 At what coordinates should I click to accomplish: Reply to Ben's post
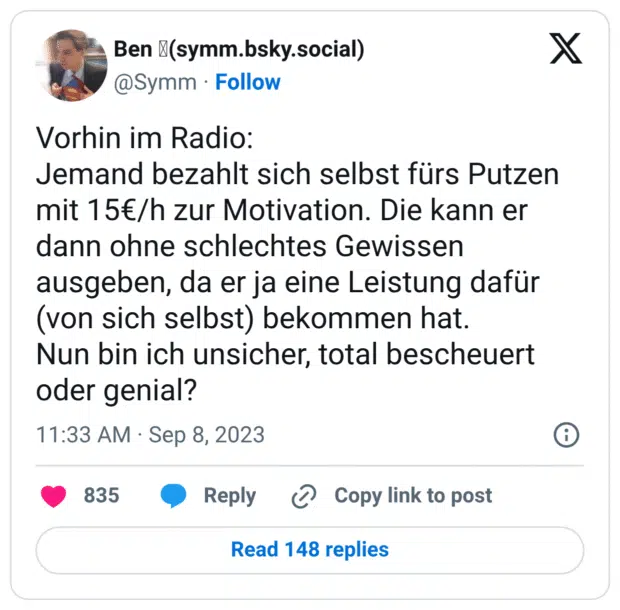[208, 496]
